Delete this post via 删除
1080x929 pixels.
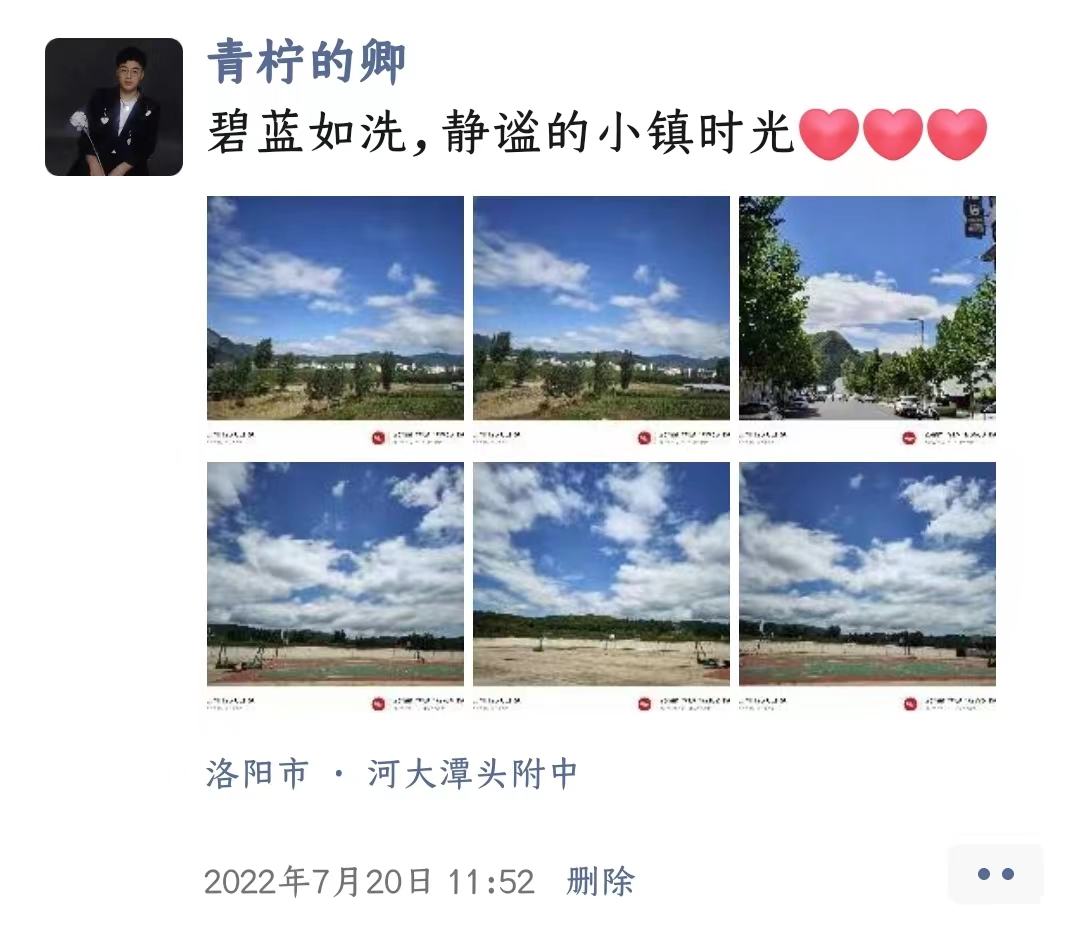600,881
